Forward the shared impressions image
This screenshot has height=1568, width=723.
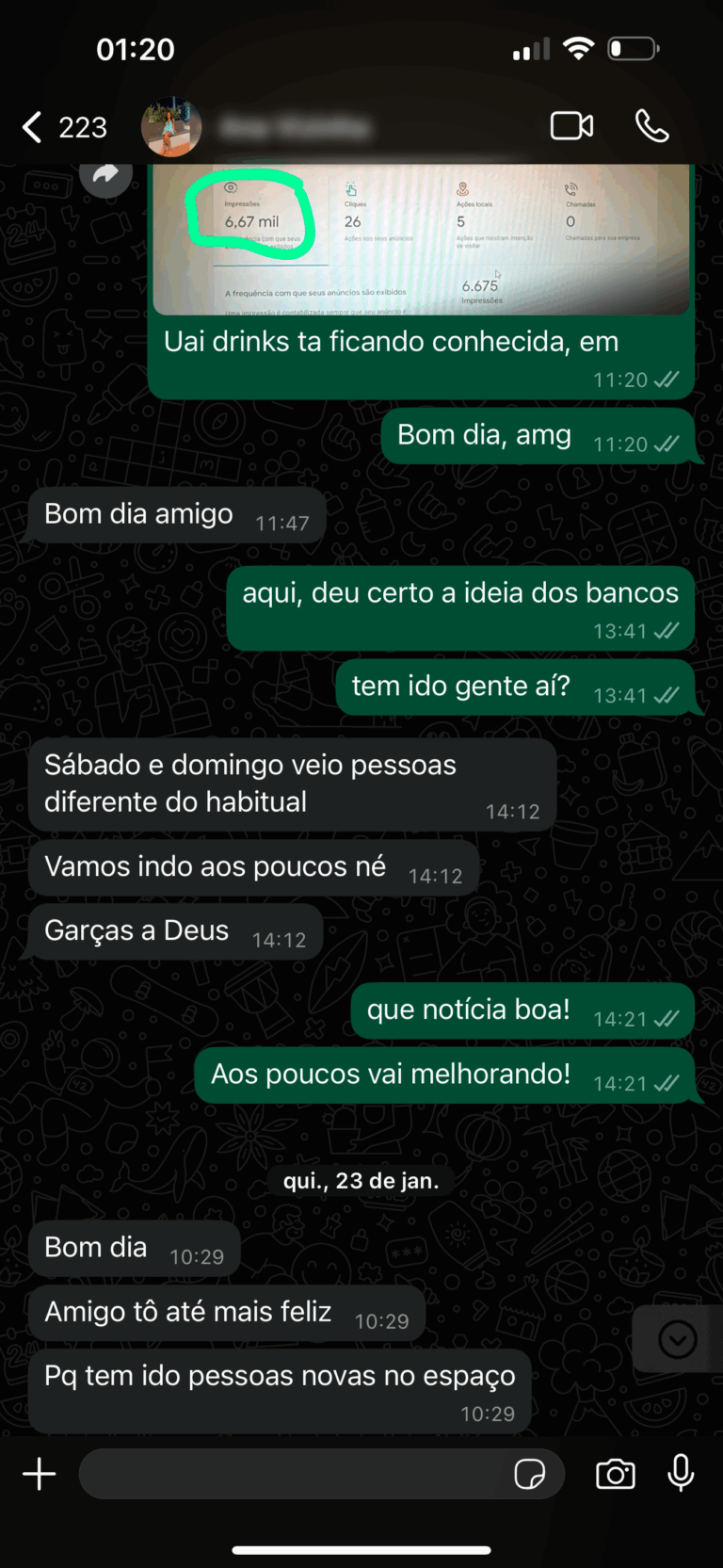[105, 175]
